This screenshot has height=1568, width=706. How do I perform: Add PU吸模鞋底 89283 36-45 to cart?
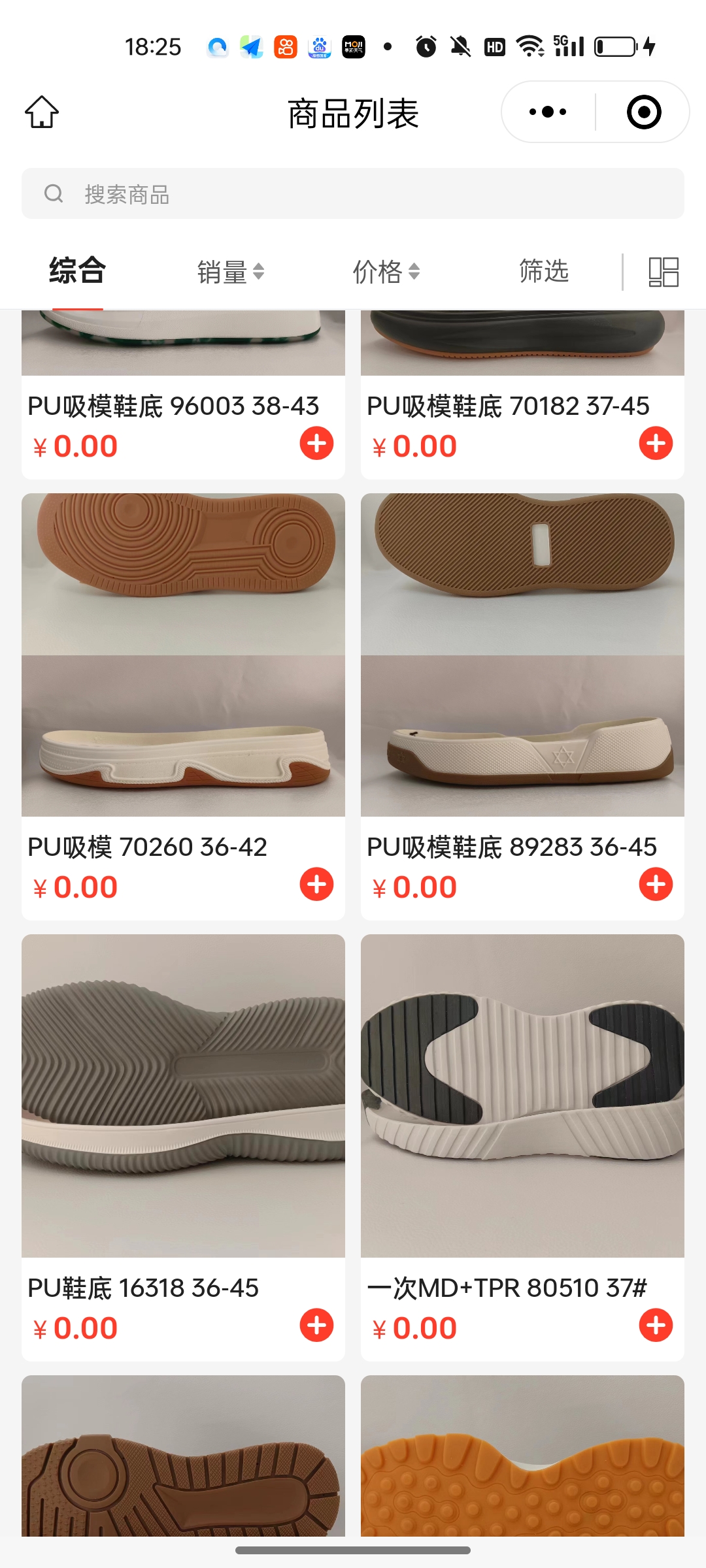[x=656, y=885]
